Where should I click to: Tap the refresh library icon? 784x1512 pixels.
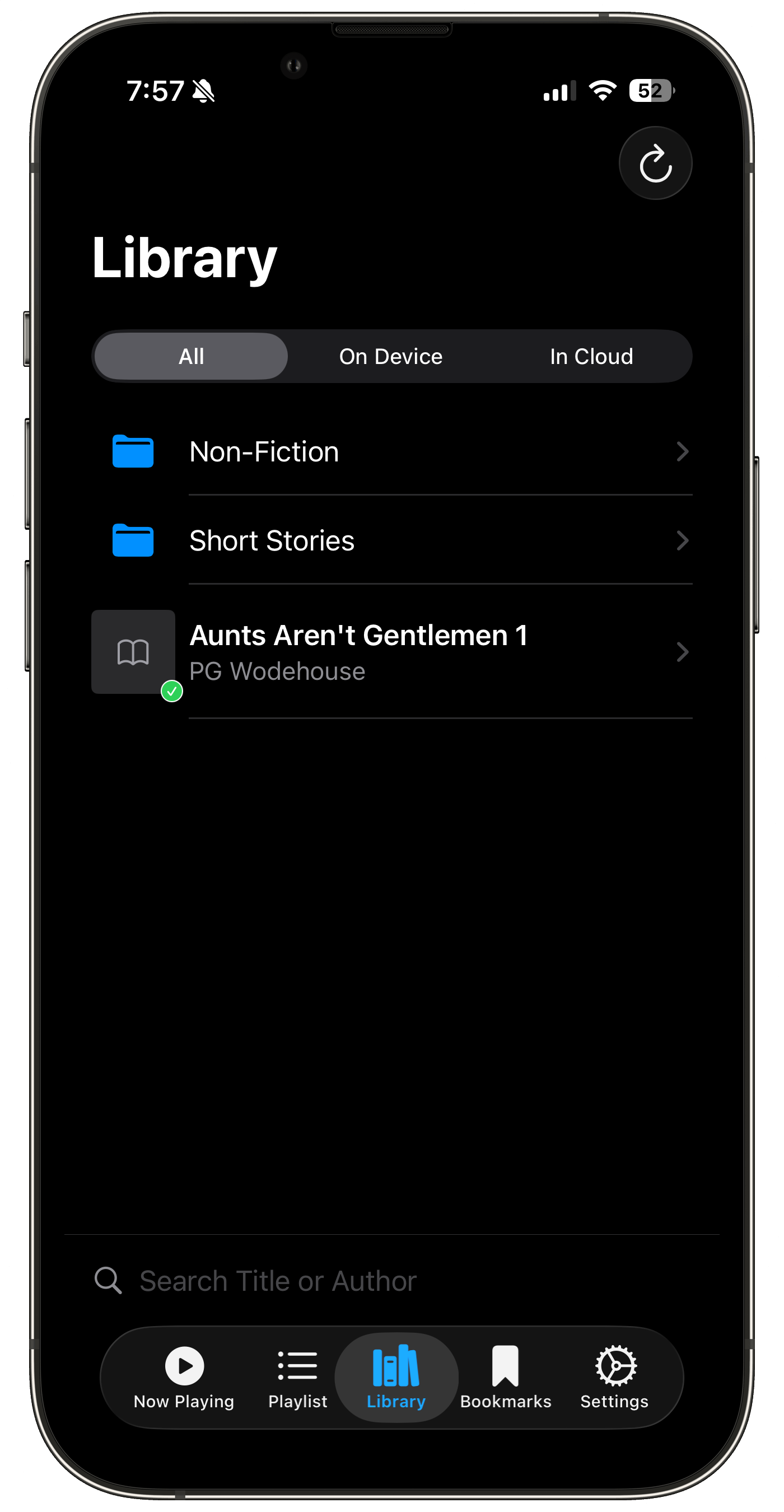[655, 164]
